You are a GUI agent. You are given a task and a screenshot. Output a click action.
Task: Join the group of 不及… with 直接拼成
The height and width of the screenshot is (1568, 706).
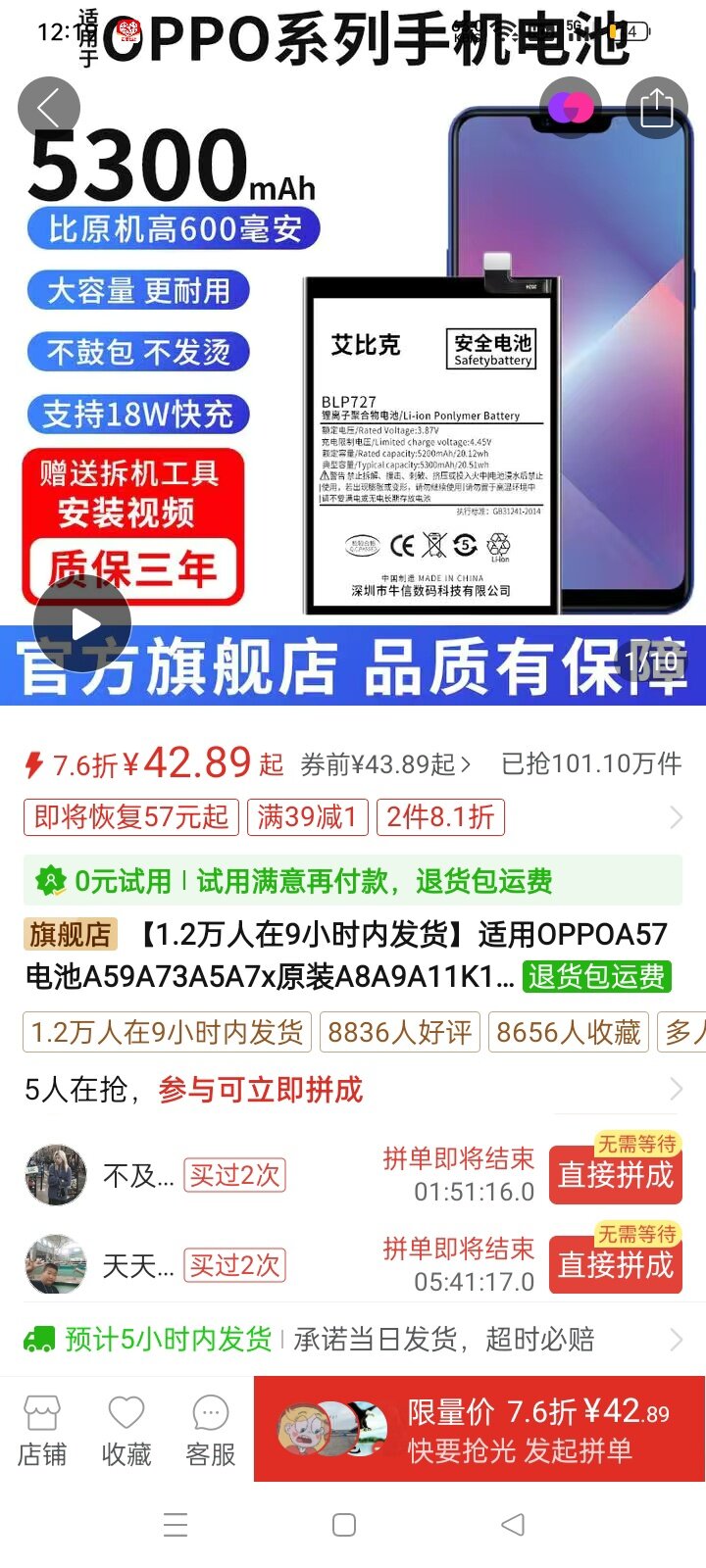coord(616,1175)
